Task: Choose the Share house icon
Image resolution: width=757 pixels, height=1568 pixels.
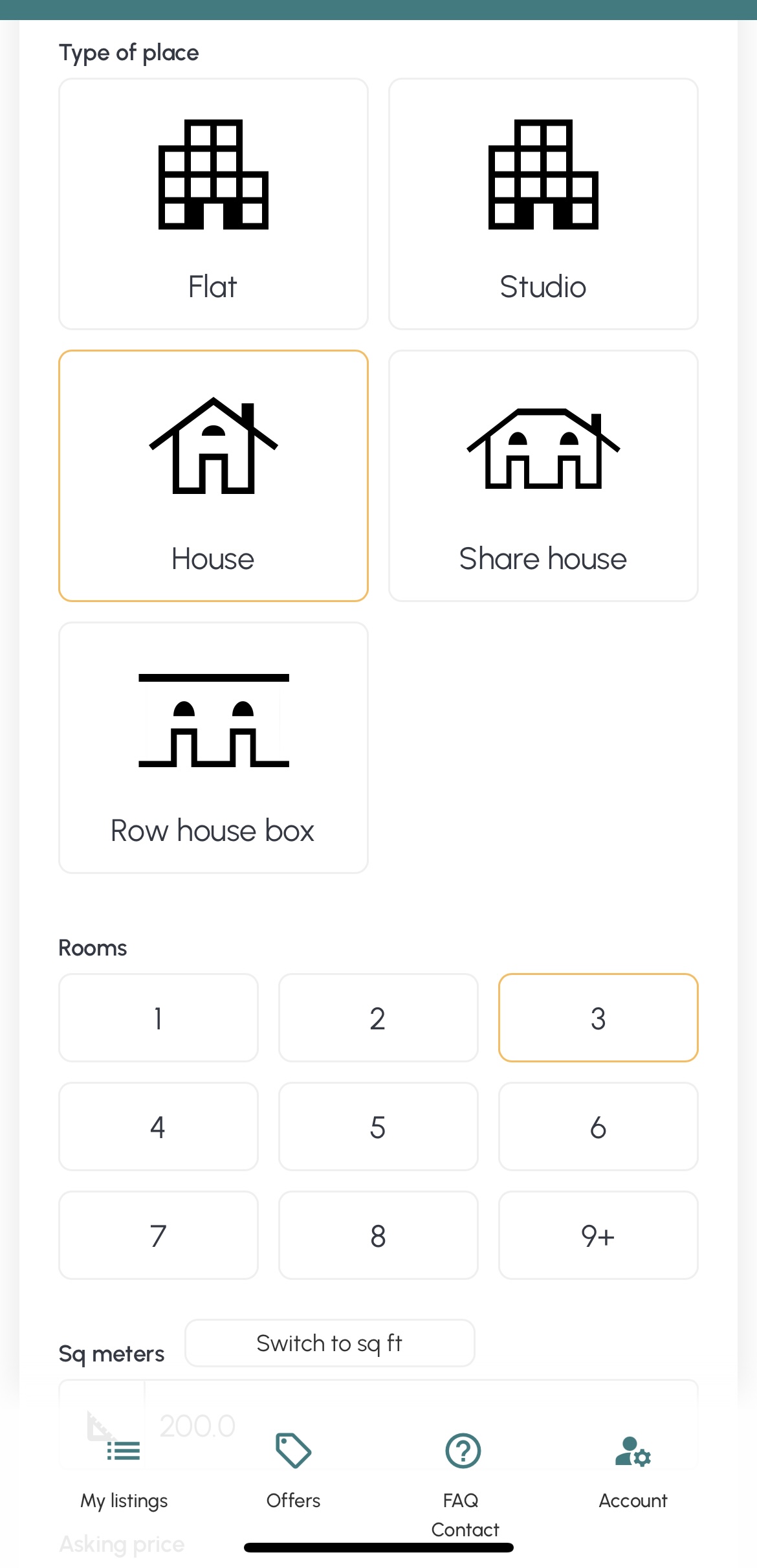Action: point(543,447)
